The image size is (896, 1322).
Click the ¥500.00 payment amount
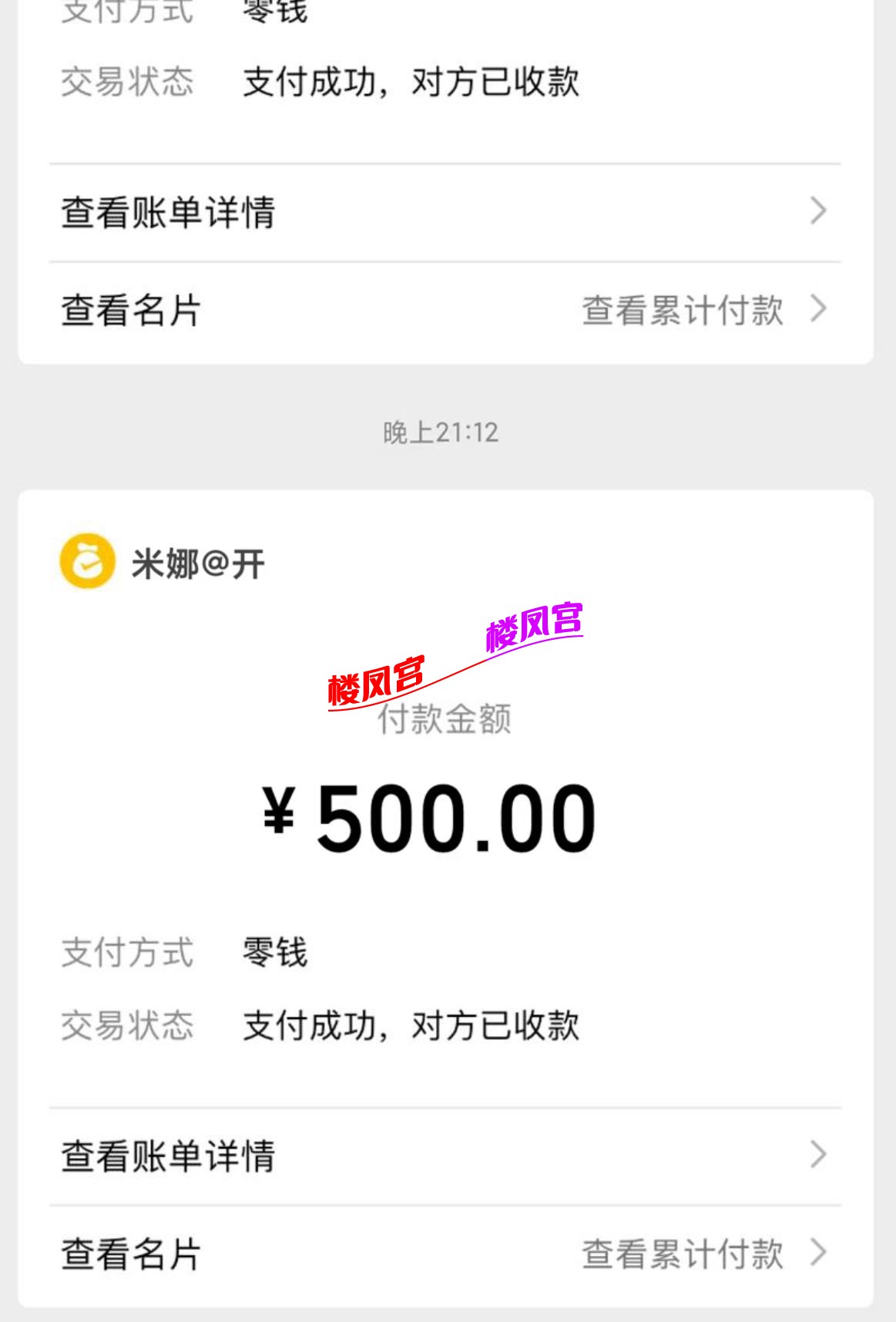[428, 819]
